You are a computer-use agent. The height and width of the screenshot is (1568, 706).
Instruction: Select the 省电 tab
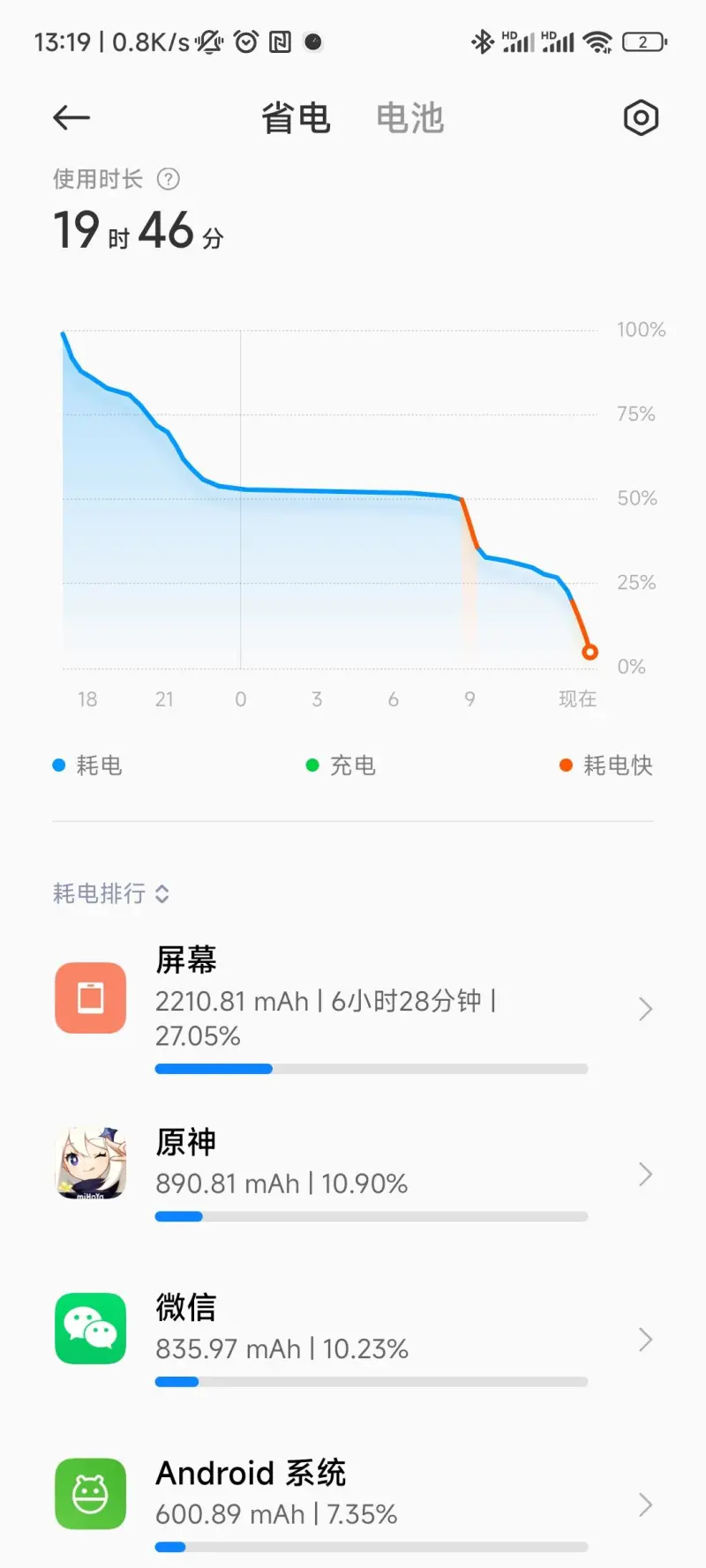[296, 118]
